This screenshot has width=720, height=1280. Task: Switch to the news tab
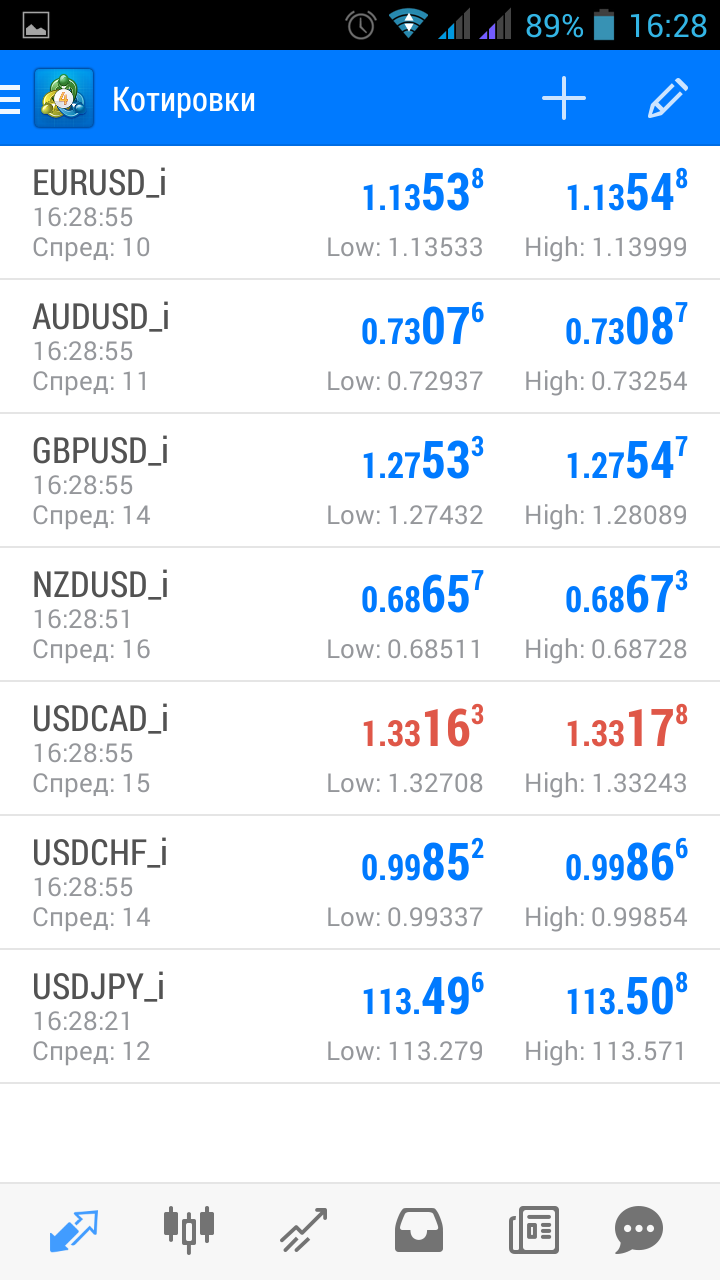(533, 1230)
